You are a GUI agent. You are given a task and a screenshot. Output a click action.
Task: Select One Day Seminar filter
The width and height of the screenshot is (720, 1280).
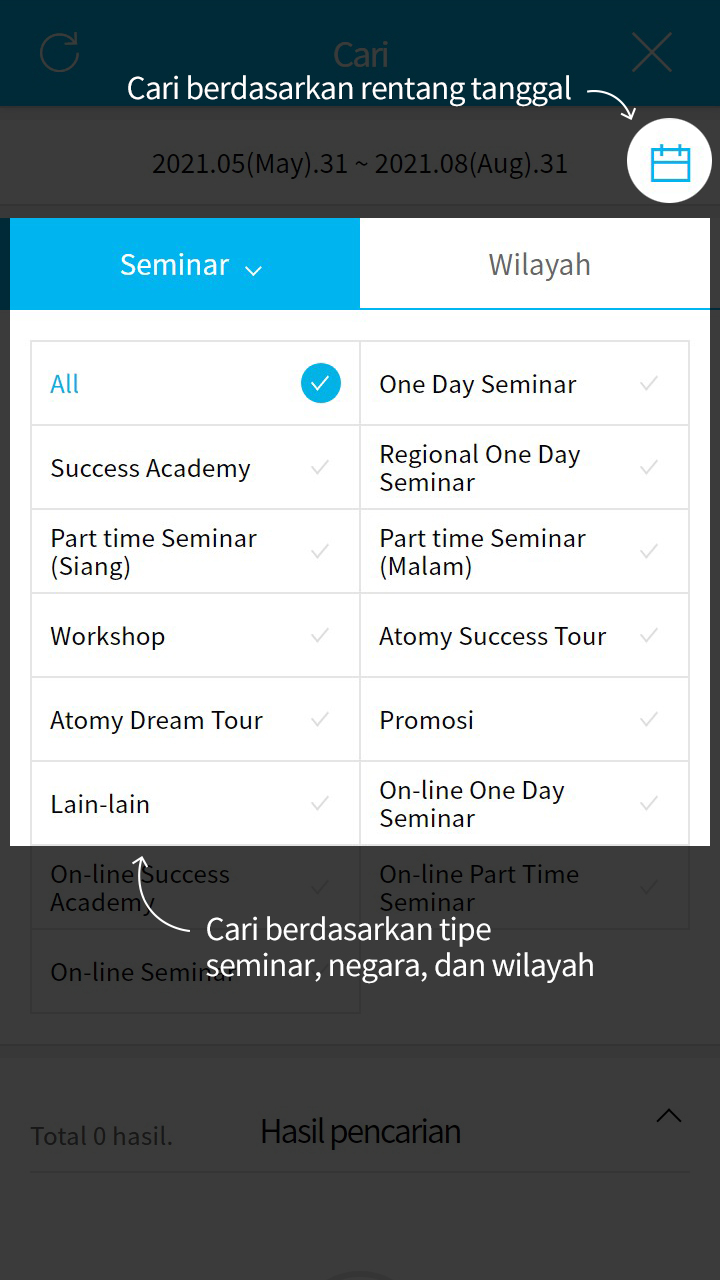click(x=524, y=384)
